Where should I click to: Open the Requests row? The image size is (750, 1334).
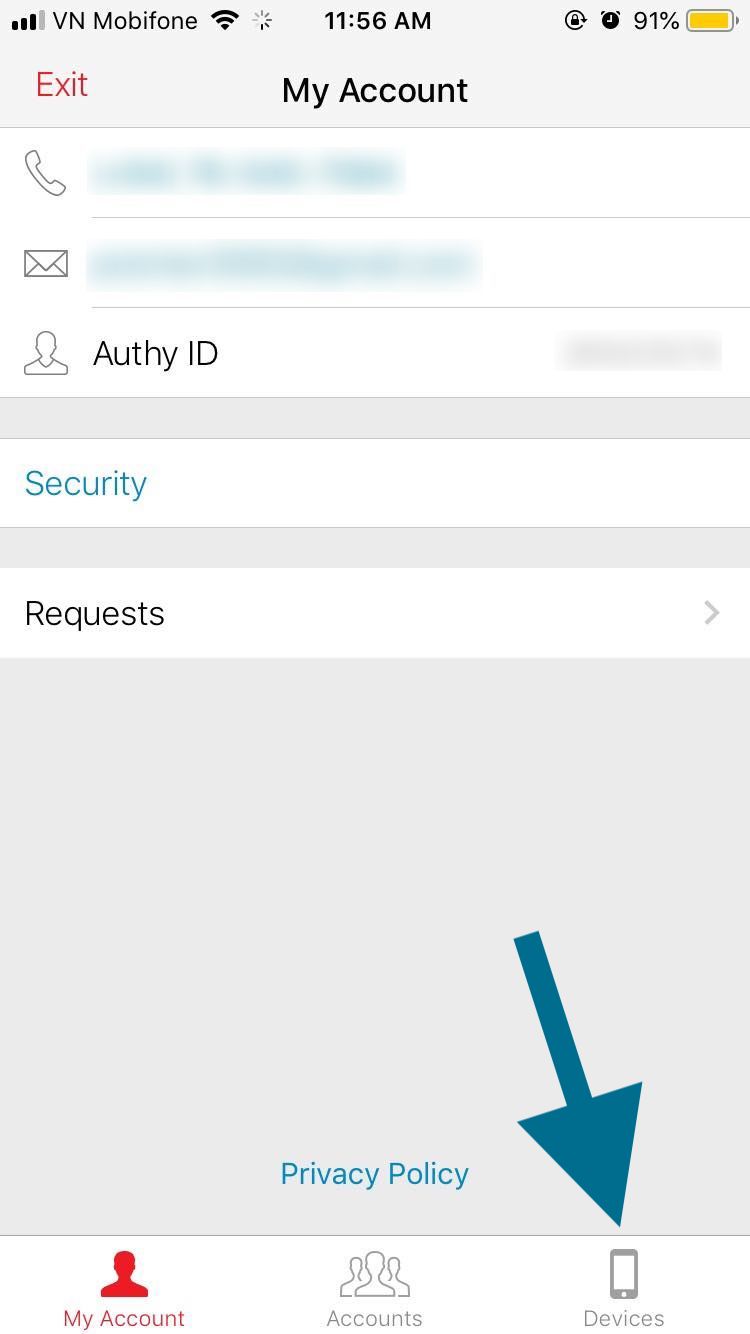(x=374, y=613)
